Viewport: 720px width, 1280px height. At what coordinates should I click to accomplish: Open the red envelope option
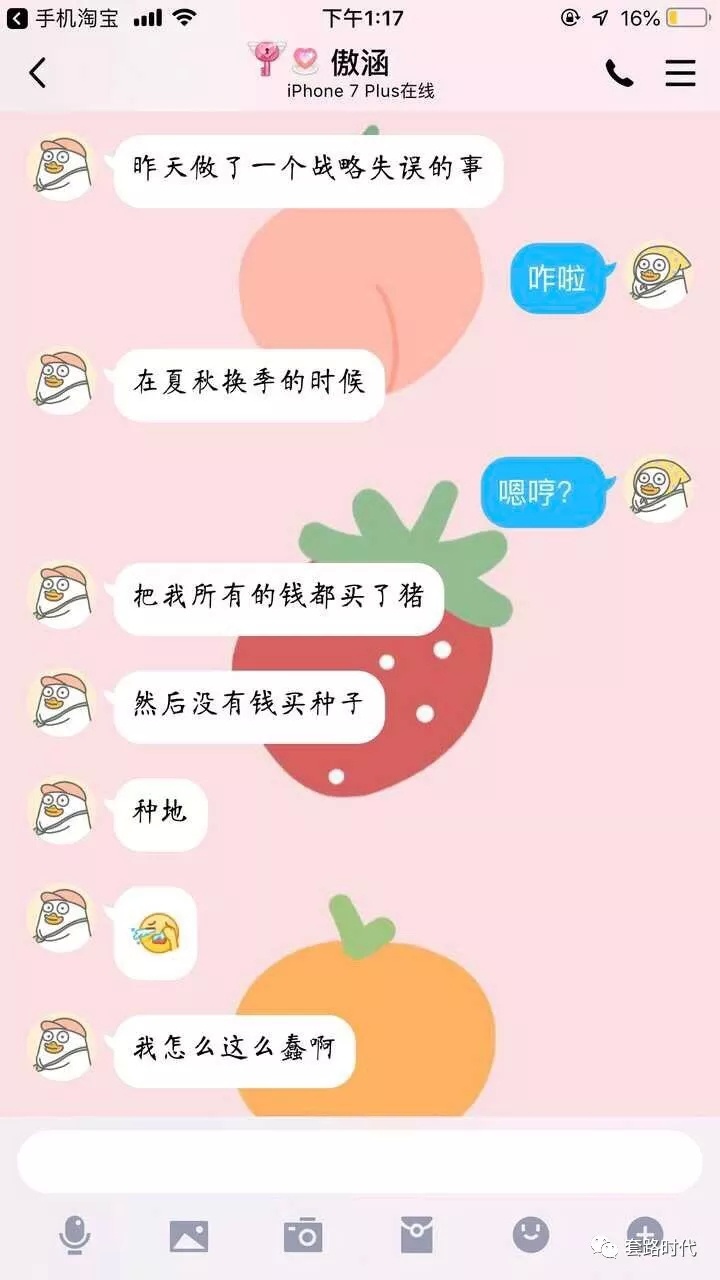pyautogui.click(x=417, y=1235)
